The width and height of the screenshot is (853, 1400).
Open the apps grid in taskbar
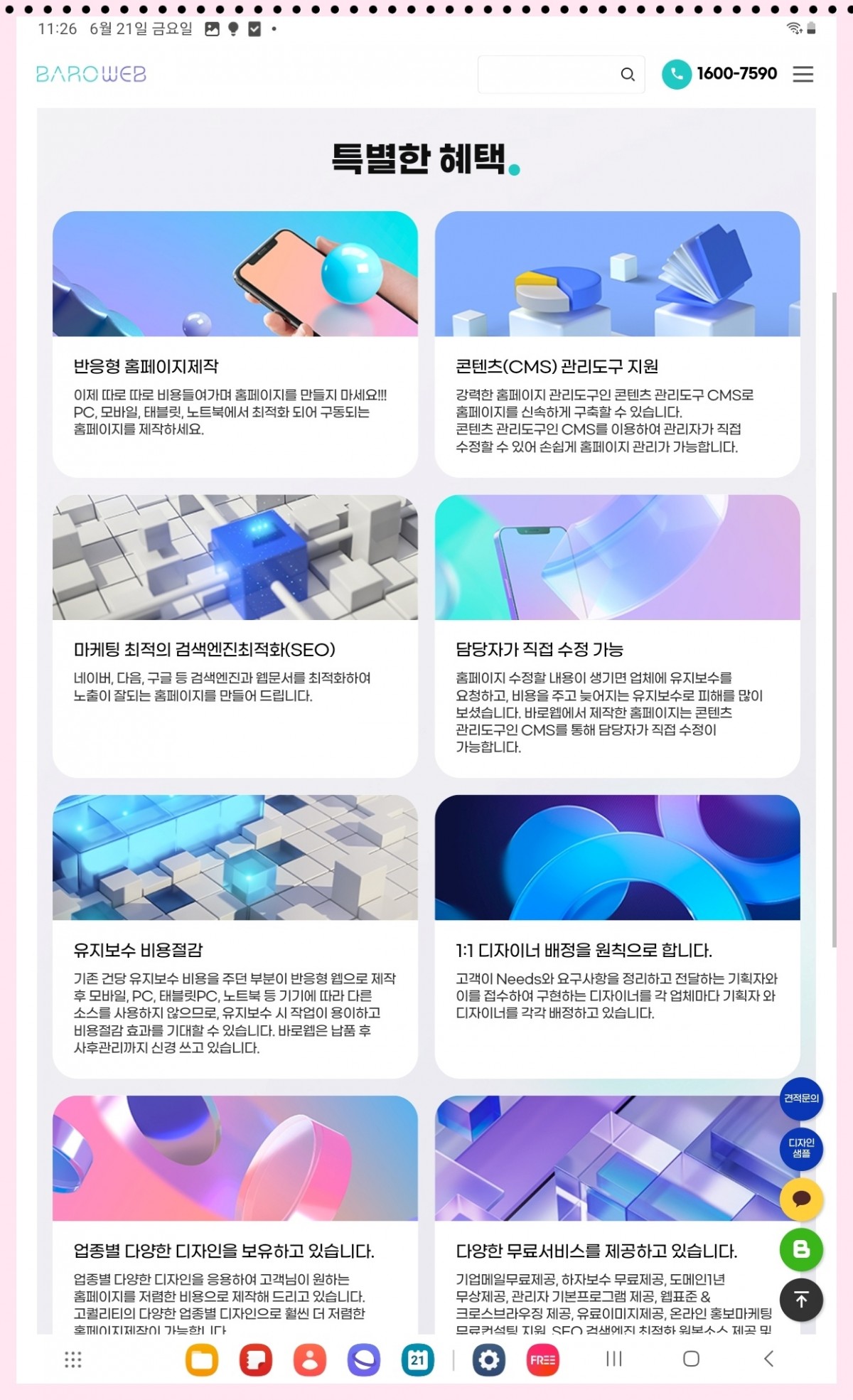click(73, 1359)
